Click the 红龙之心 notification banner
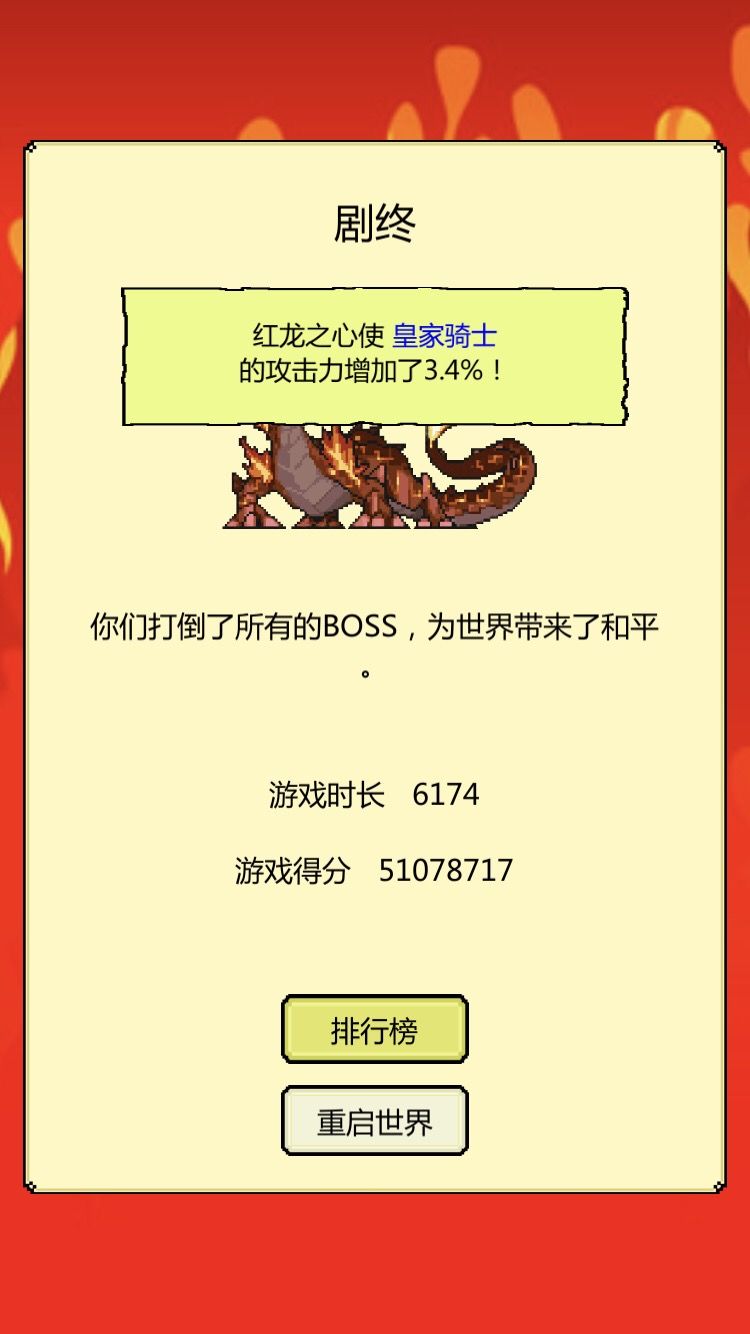Viewport: 750px width, 1334px height. pyautogui.click(x=374, y=355)
